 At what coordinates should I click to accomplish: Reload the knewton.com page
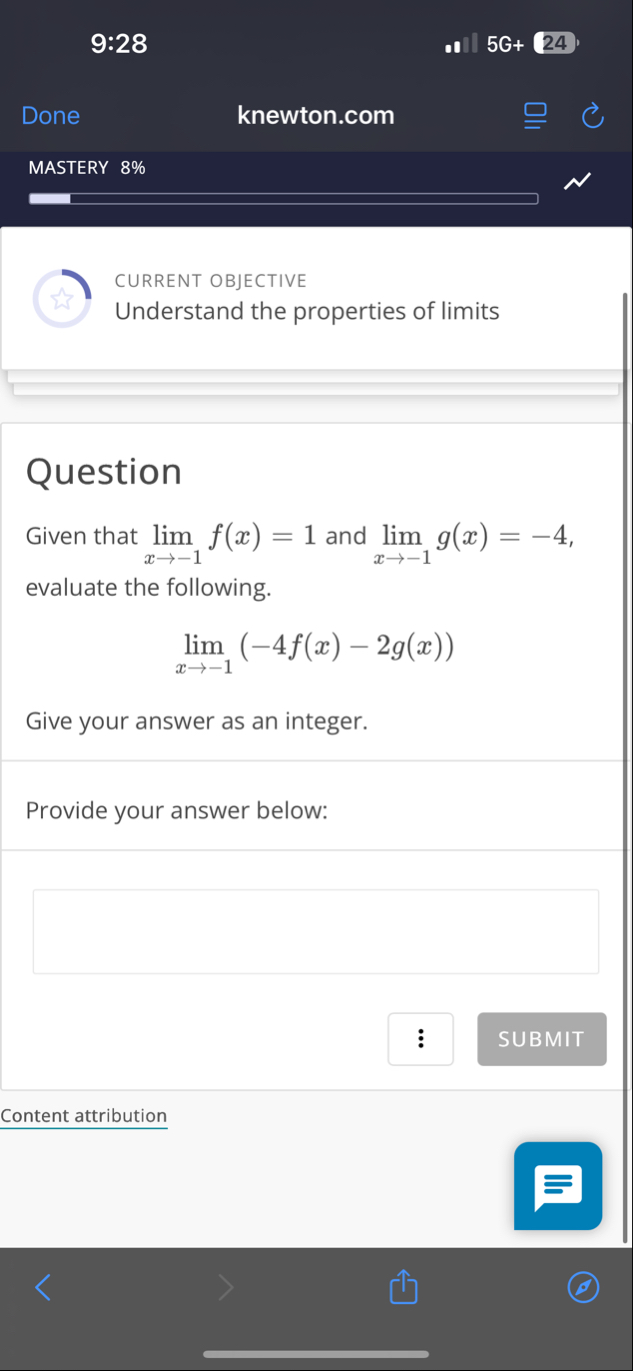[593, 117]
